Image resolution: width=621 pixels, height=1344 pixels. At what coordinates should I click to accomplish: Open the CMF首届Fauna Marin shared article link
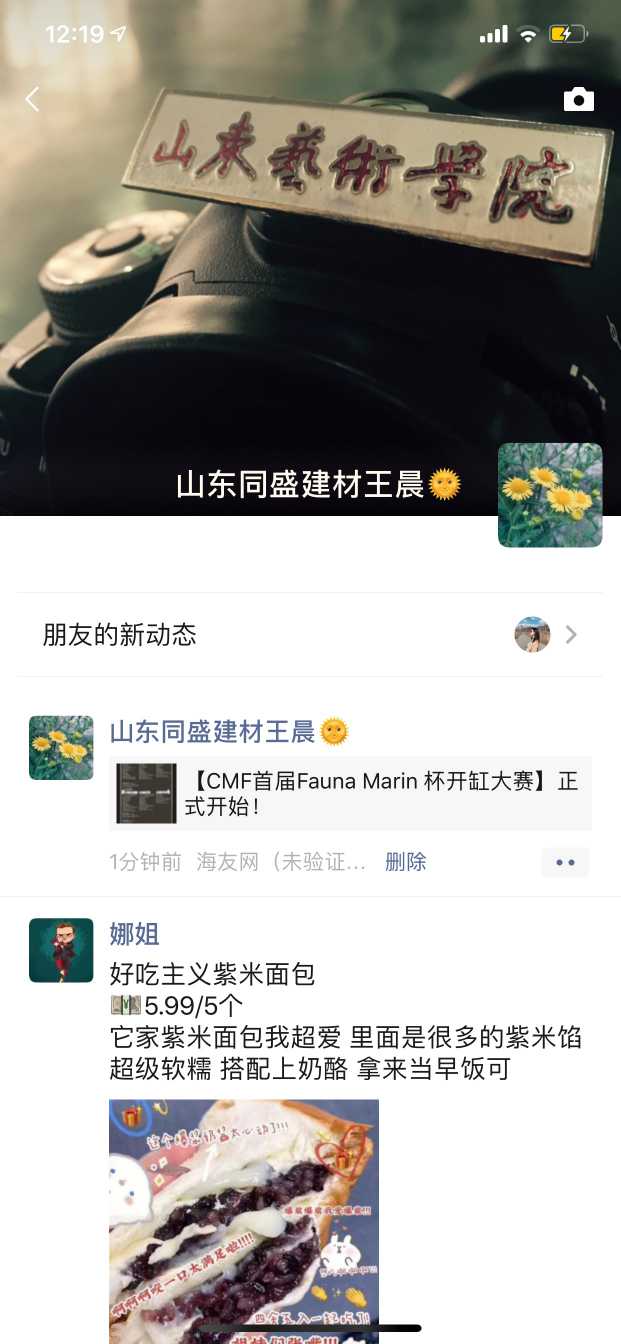(x=350, y=793)
